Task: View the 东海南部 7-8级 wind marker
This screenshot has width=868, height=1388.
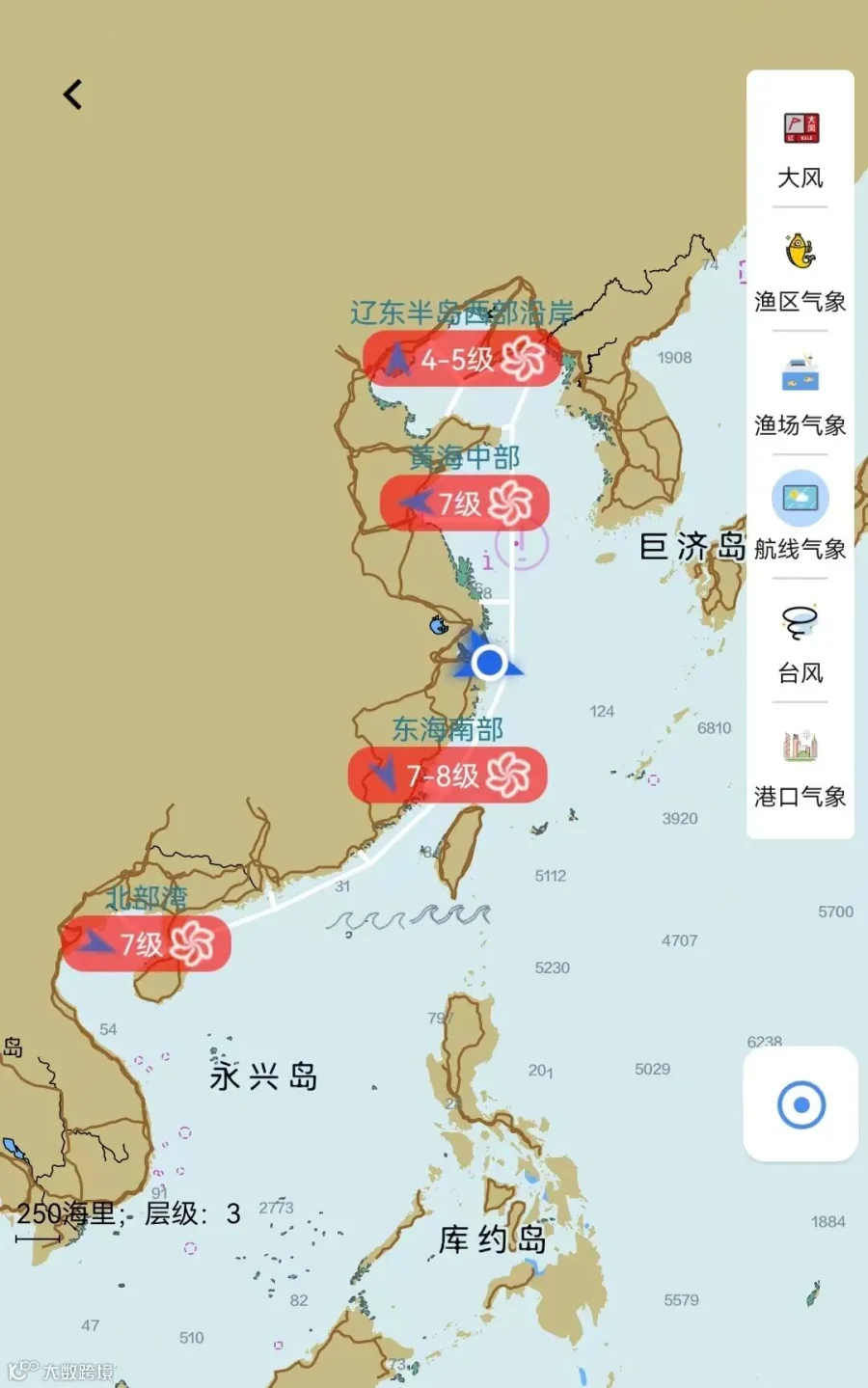Action: point(448,775)
